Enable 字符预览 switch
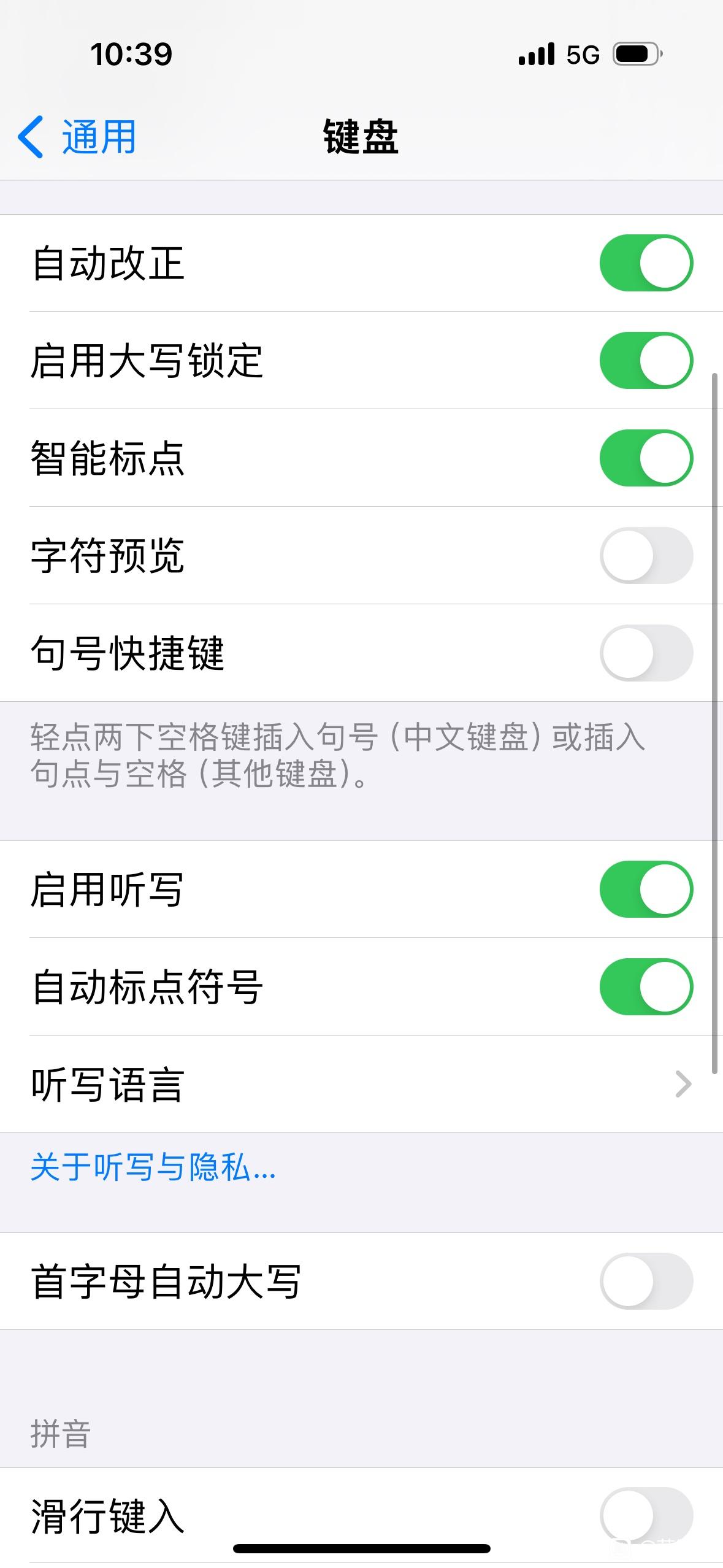Image resolution: width=723 pixels, height=1568 pixels. [646, 555]
